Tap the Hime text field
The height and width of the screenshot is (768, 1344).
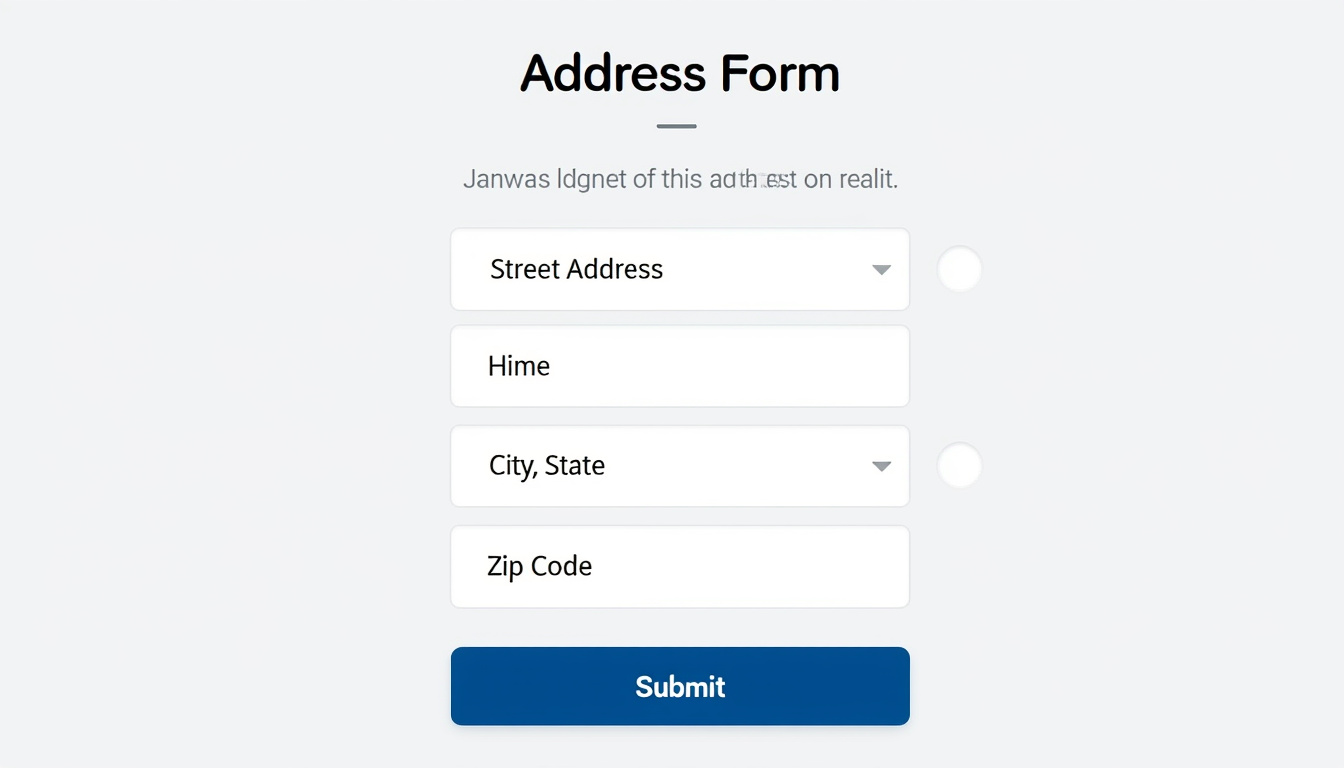680,366
